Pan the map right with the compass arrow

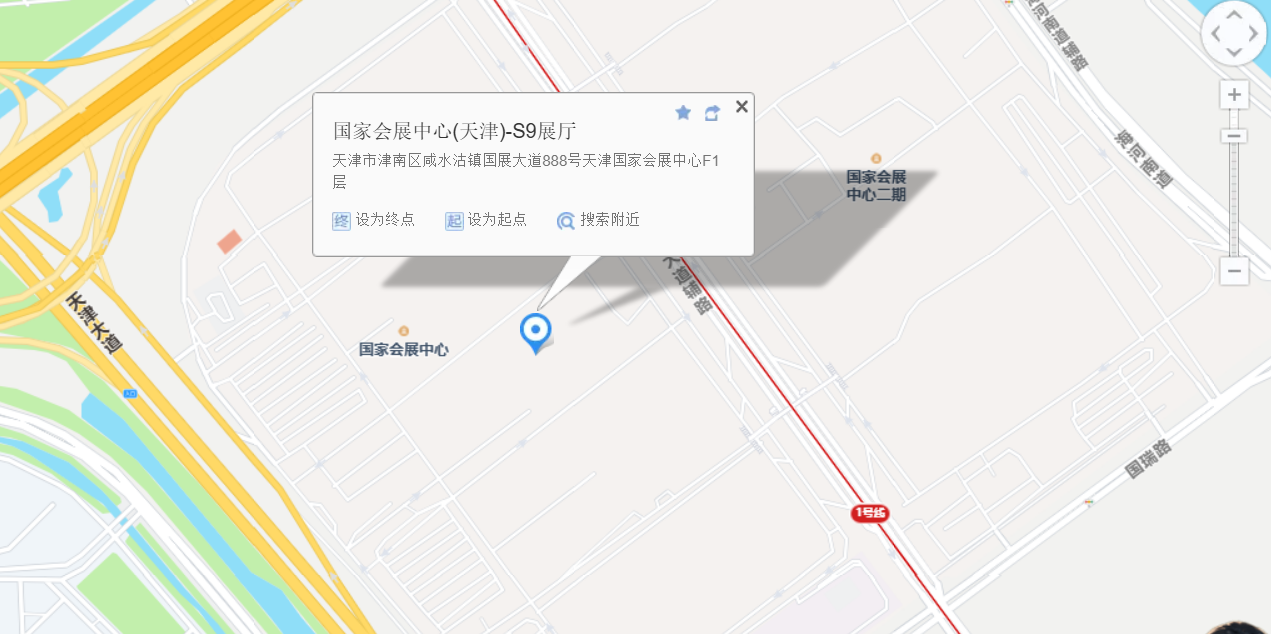[x=1253, y=33]
